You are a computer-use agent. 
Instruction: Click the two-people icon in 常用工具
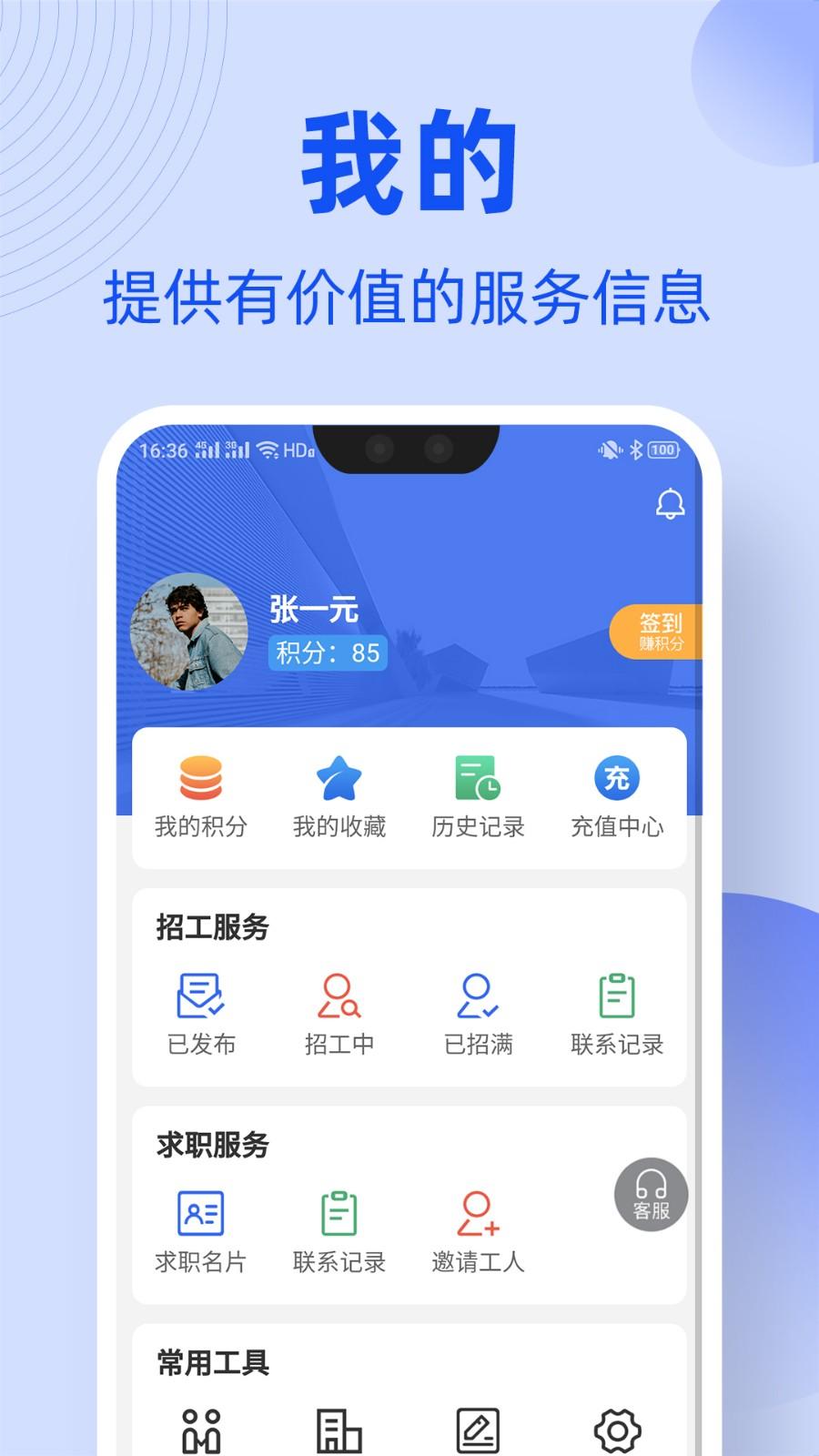point(201,1429)
